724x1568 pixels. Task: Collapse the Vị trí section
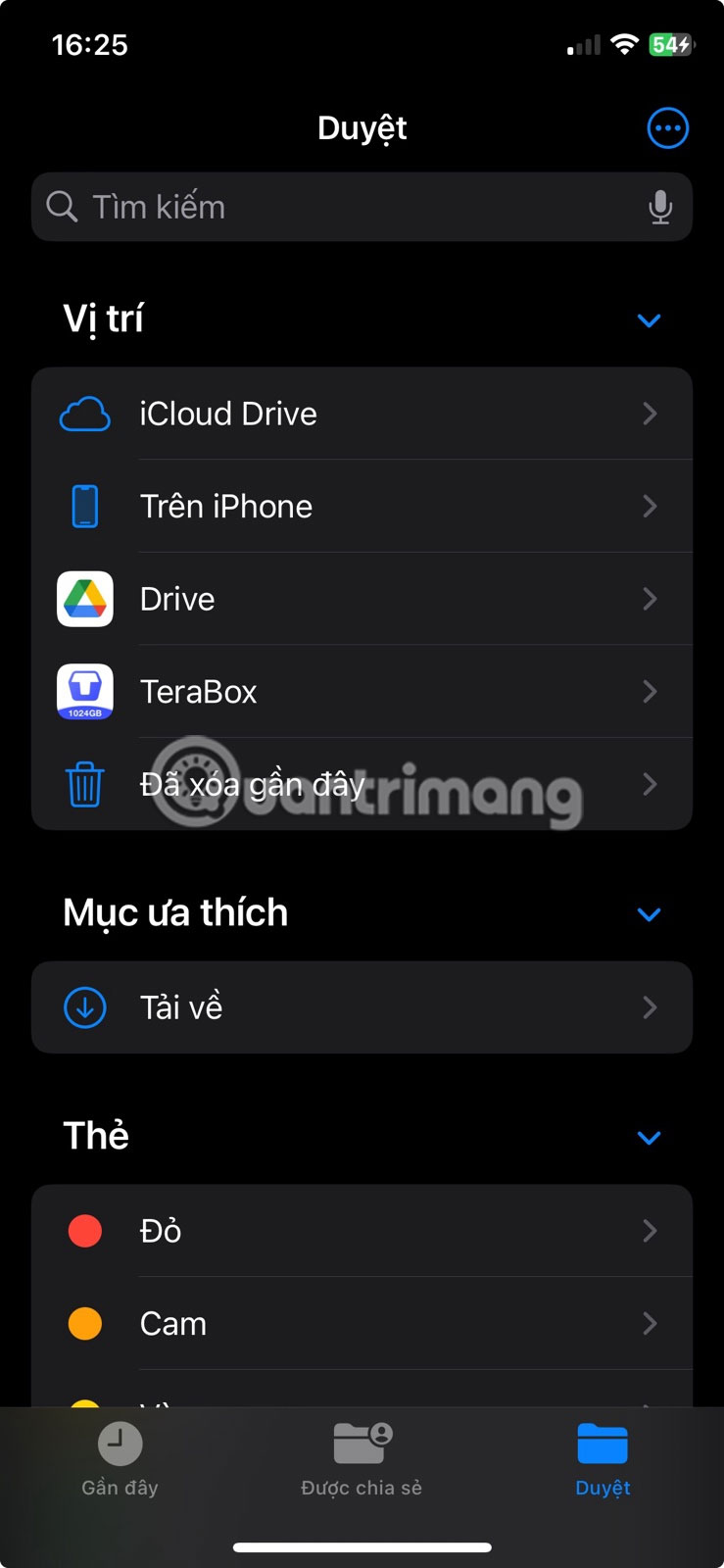coord(649,320)
